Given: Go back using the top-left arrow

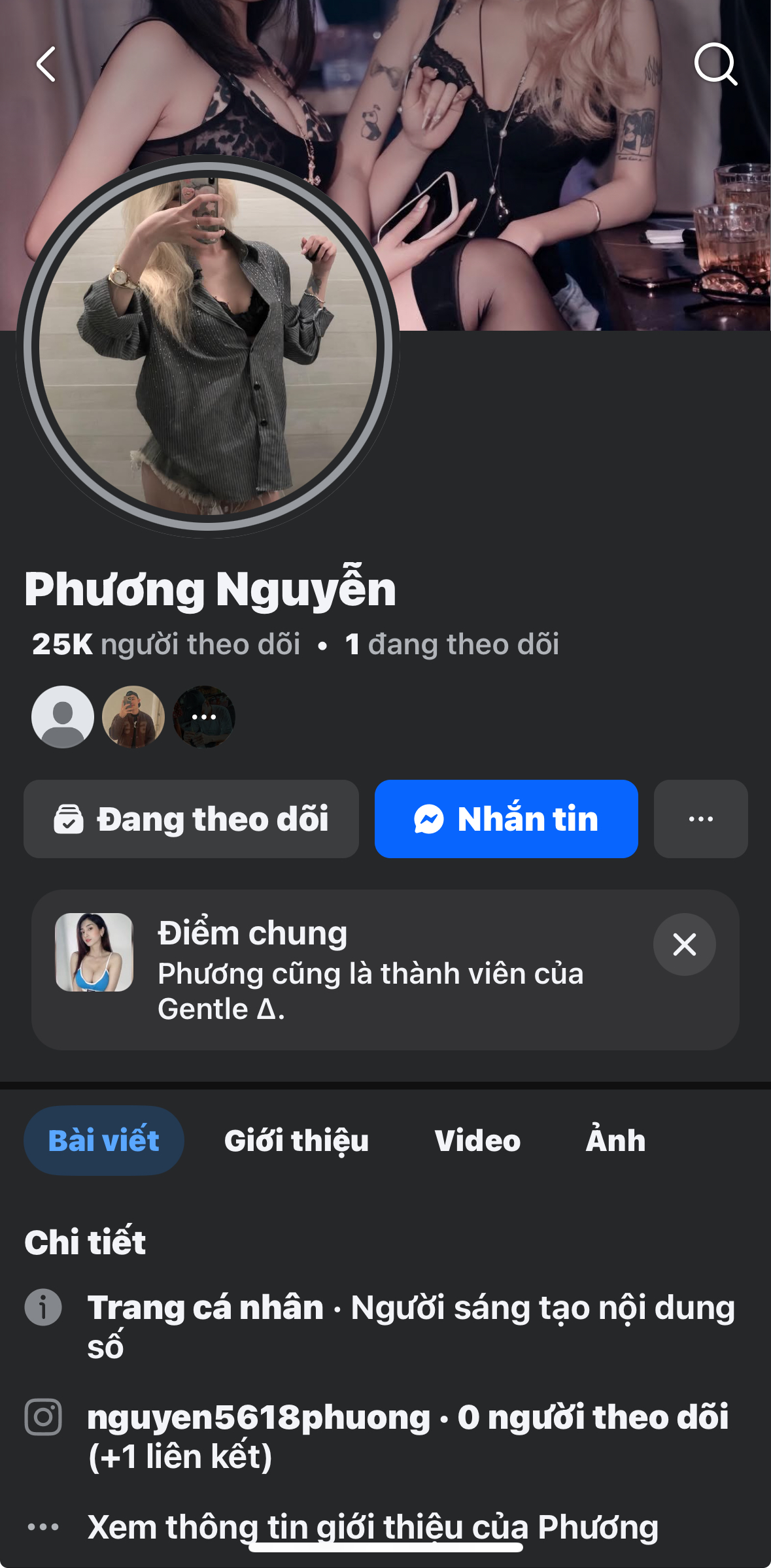Looking at the screenshot, I should [x=46, y=64].
